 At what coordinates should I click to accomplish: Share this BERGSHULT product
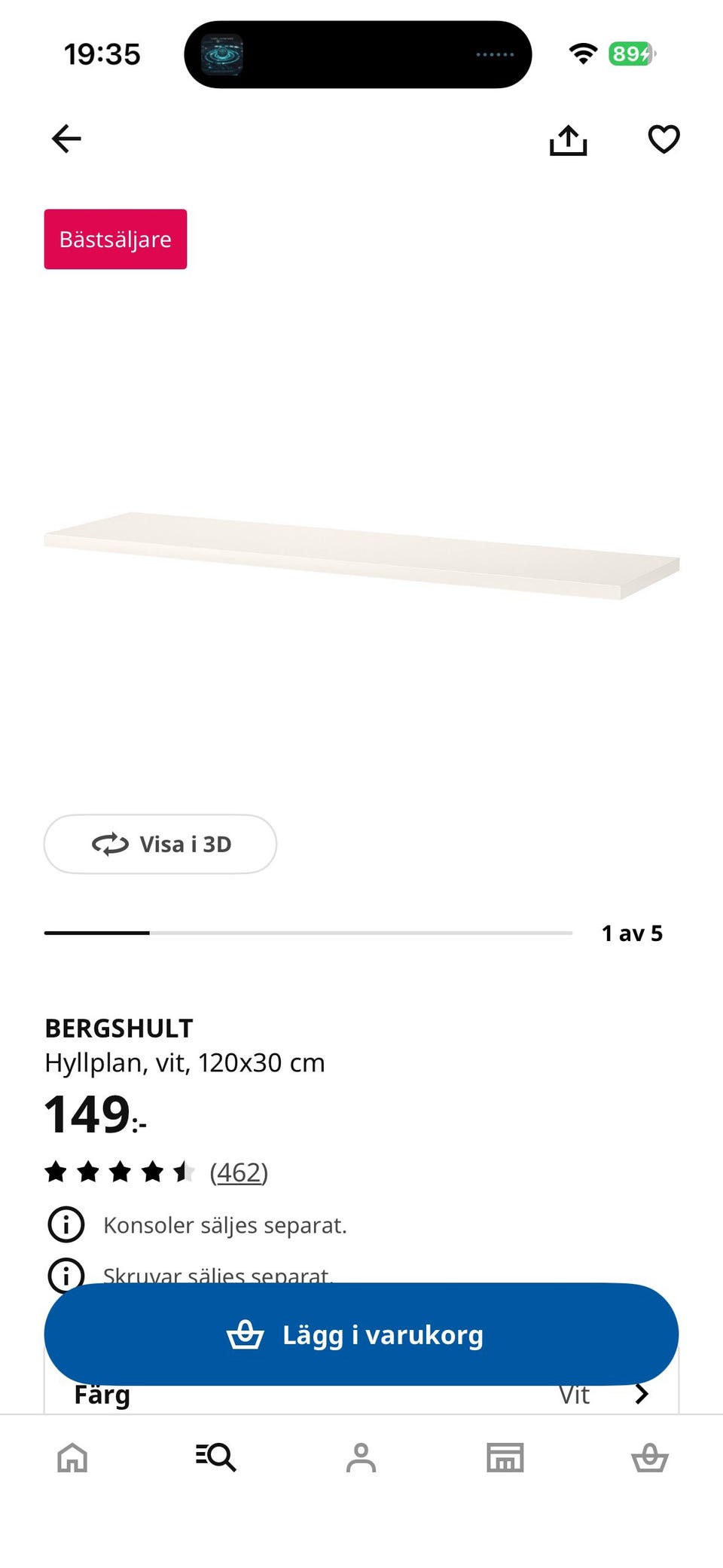(568, 140)
